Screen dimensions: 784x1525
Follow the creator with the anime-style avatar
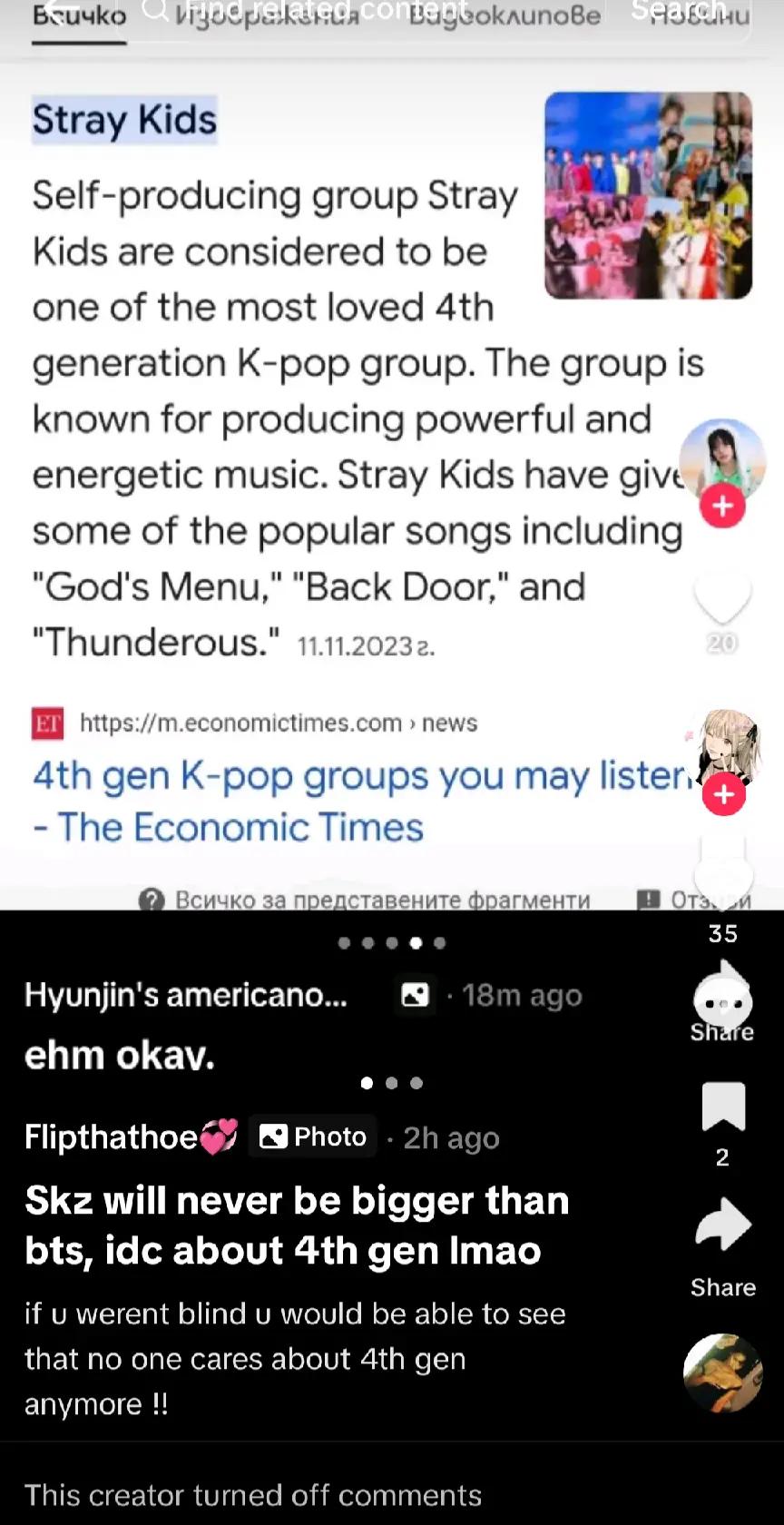pos(723,794)
